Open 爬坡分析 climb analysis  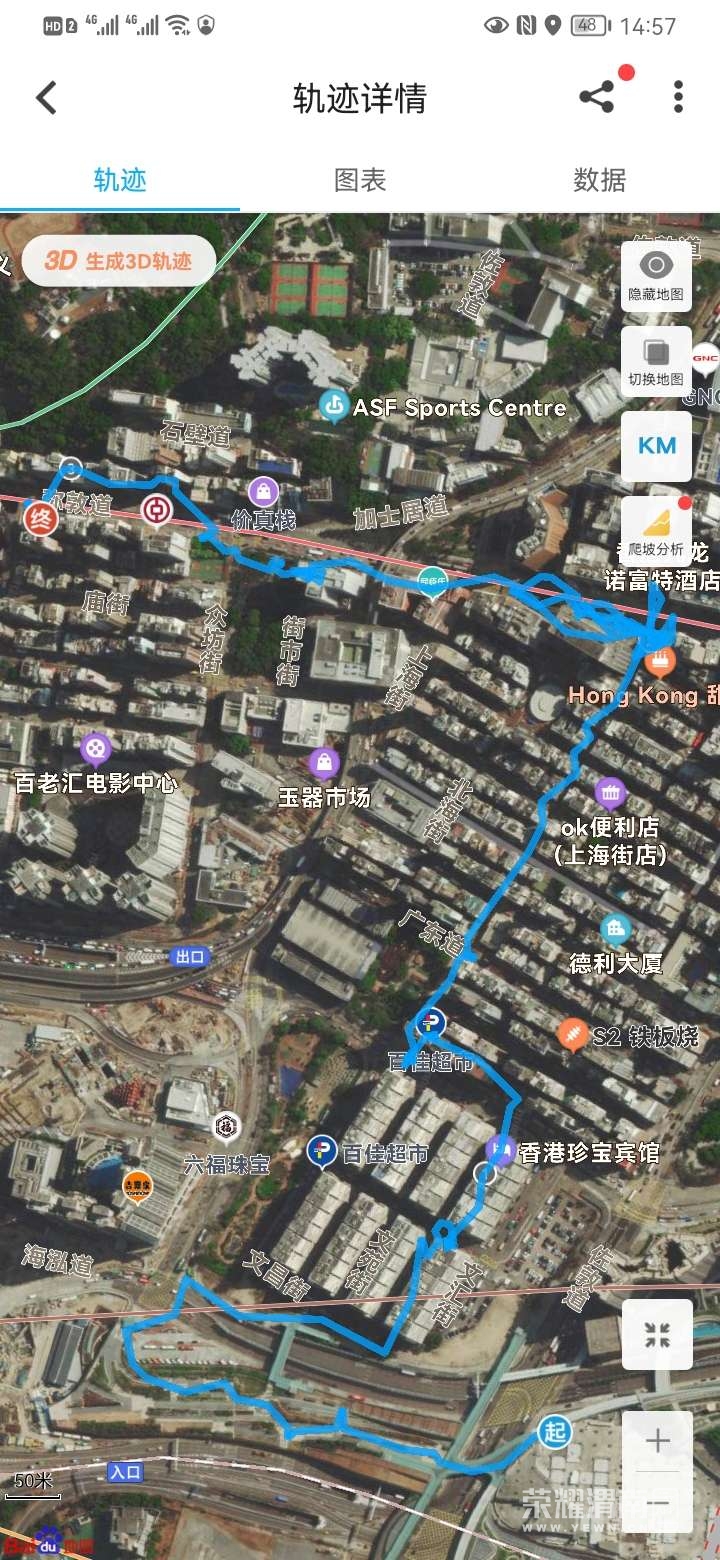656,531
